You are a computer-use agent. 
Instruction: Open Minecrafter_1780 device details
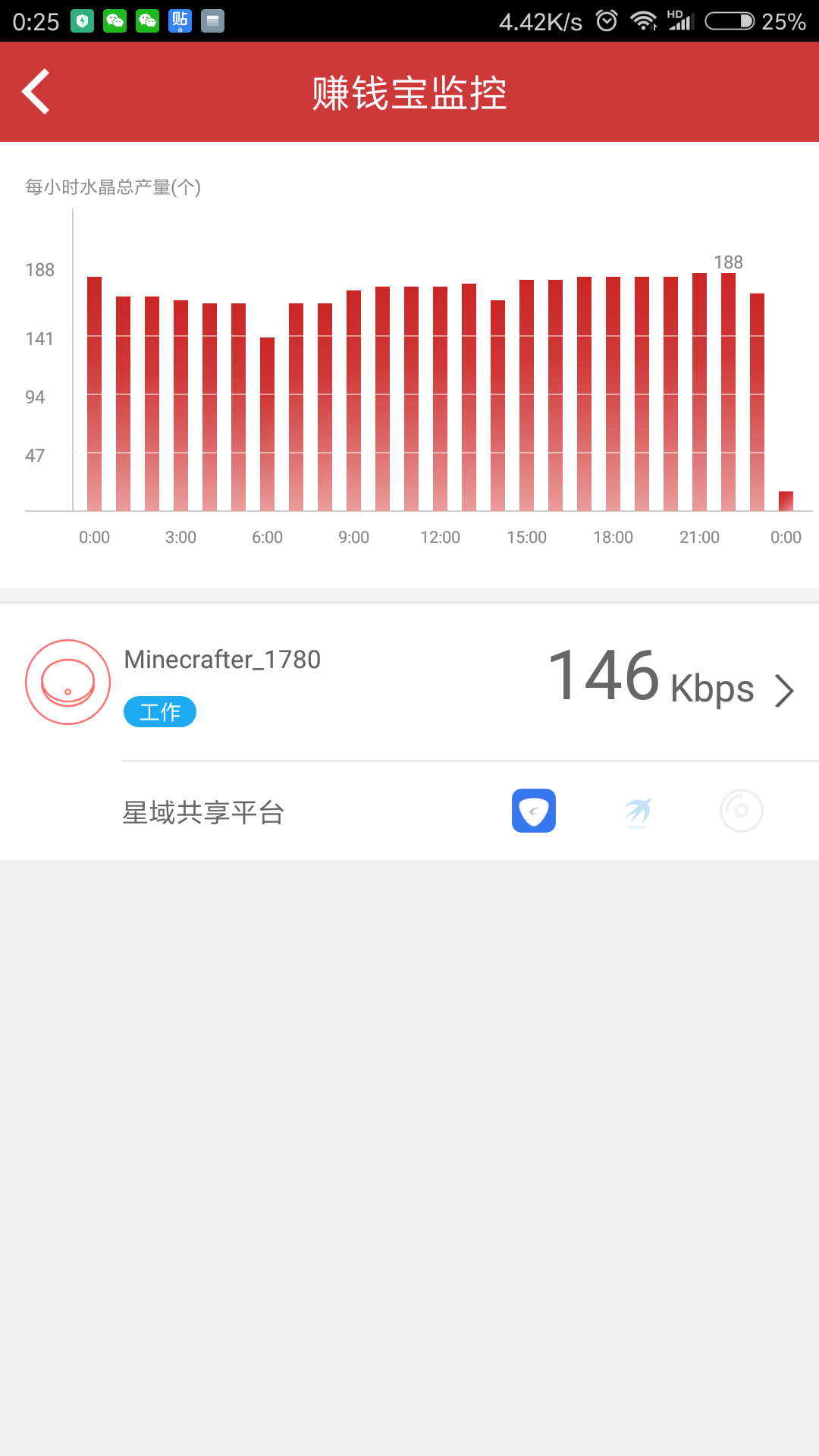[x=409, y=682]
